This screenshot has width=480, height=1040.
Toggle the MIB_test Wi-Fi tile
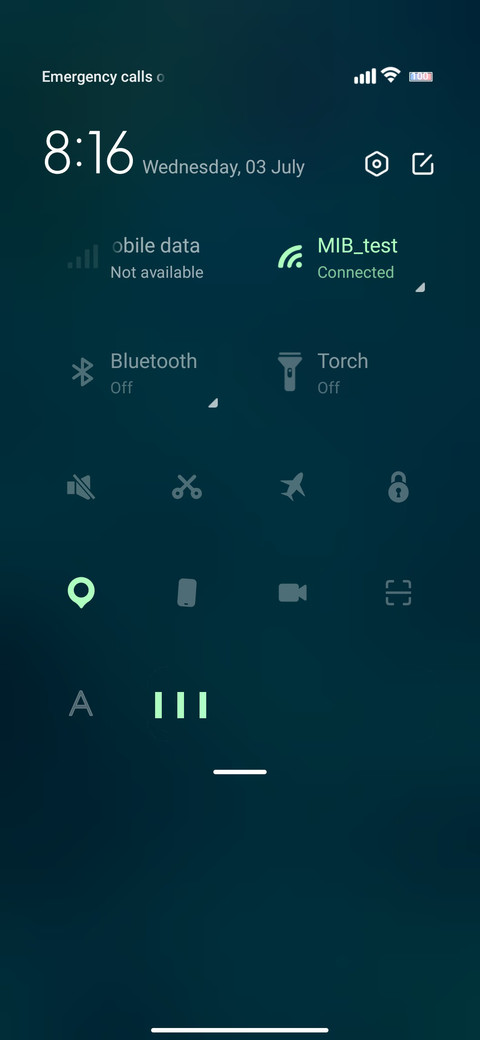351,257
